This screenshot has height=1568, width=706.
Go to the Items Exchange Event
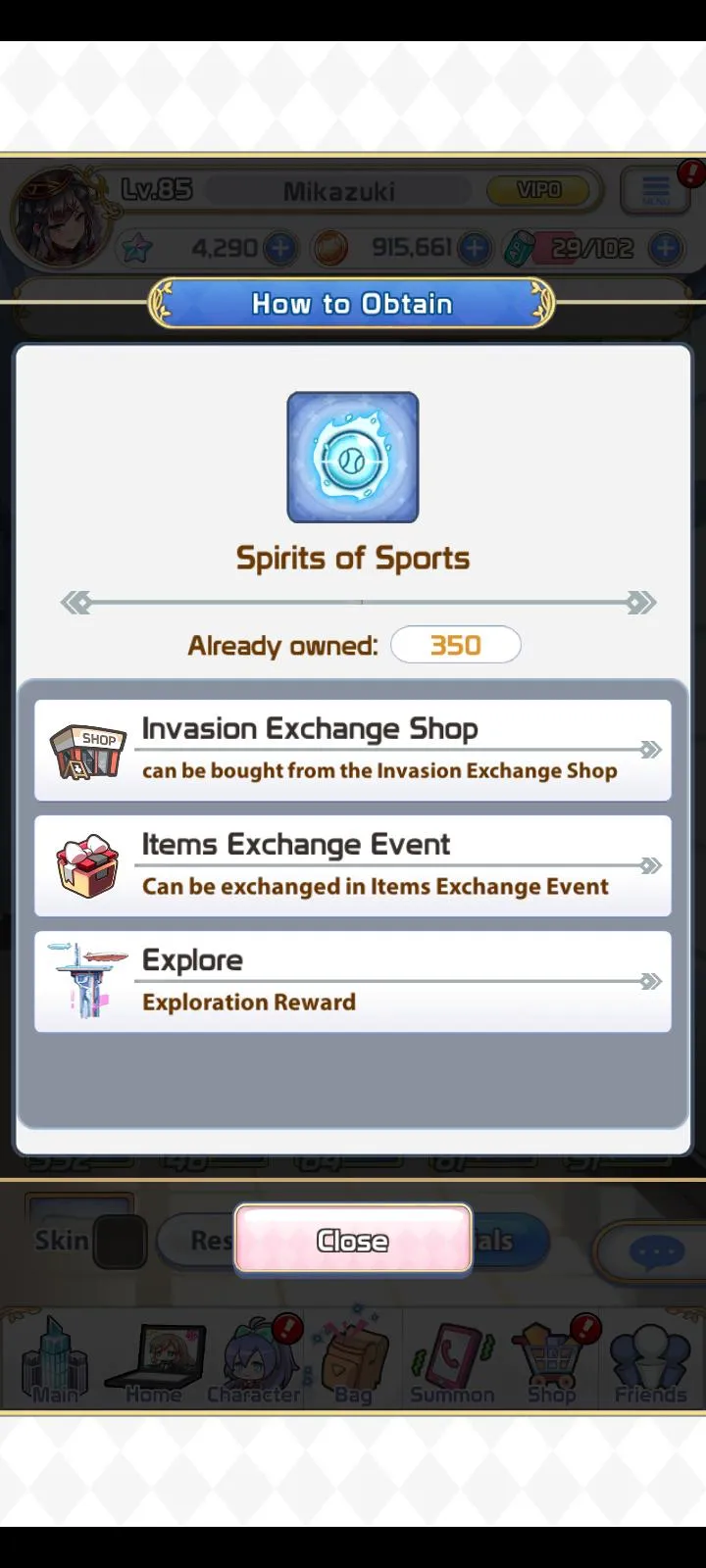pyautogui.click(x=353, y=866)
